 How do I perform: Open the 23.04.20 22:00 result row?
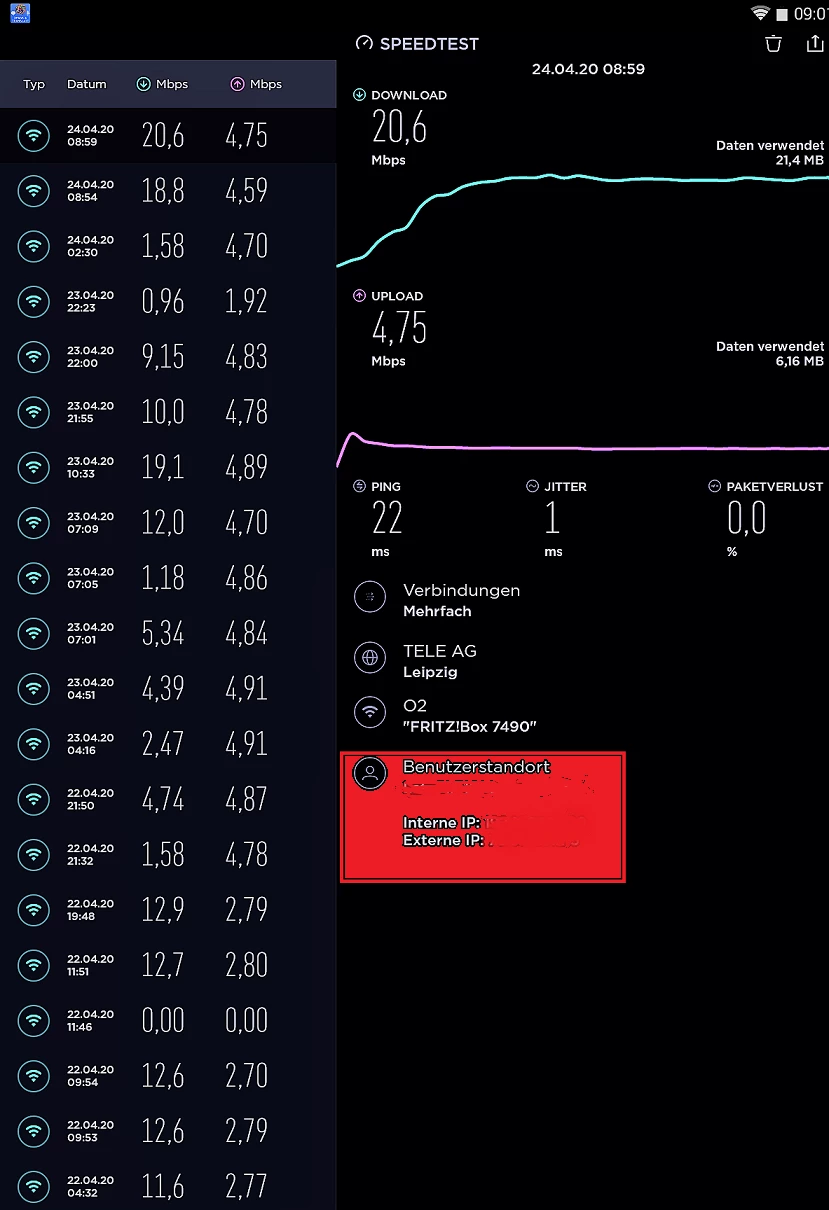coord(168,357)
